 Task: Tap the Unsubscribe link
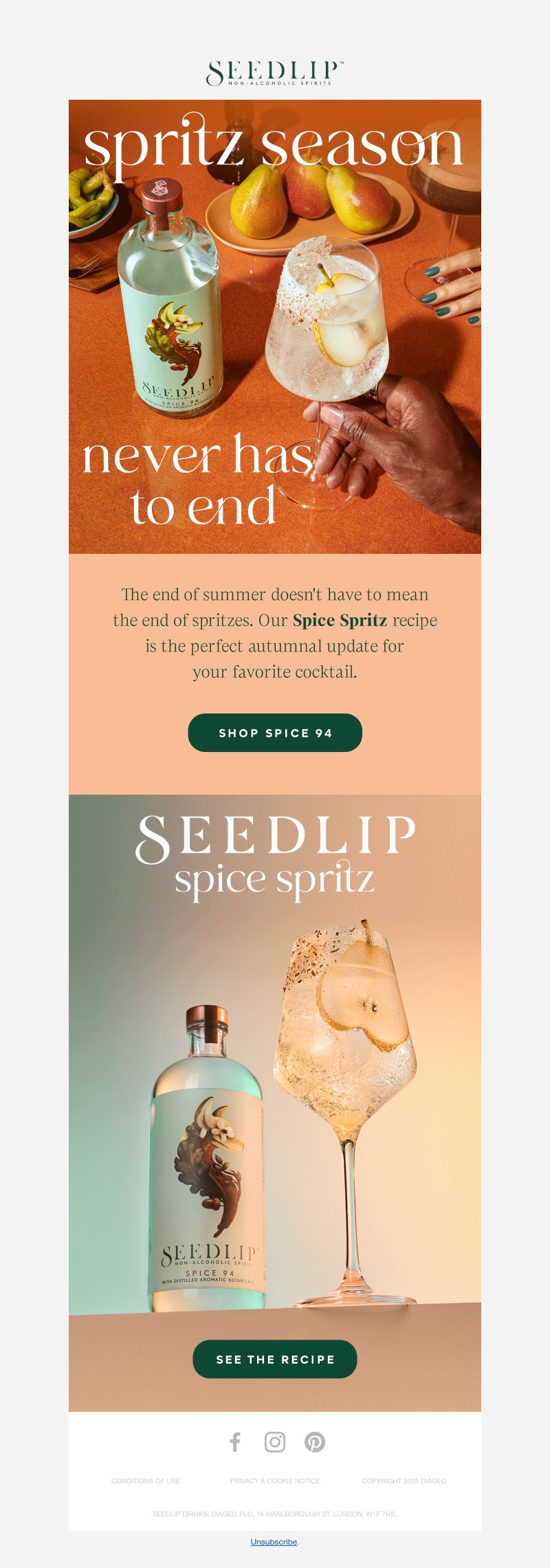coord(274,1542)
